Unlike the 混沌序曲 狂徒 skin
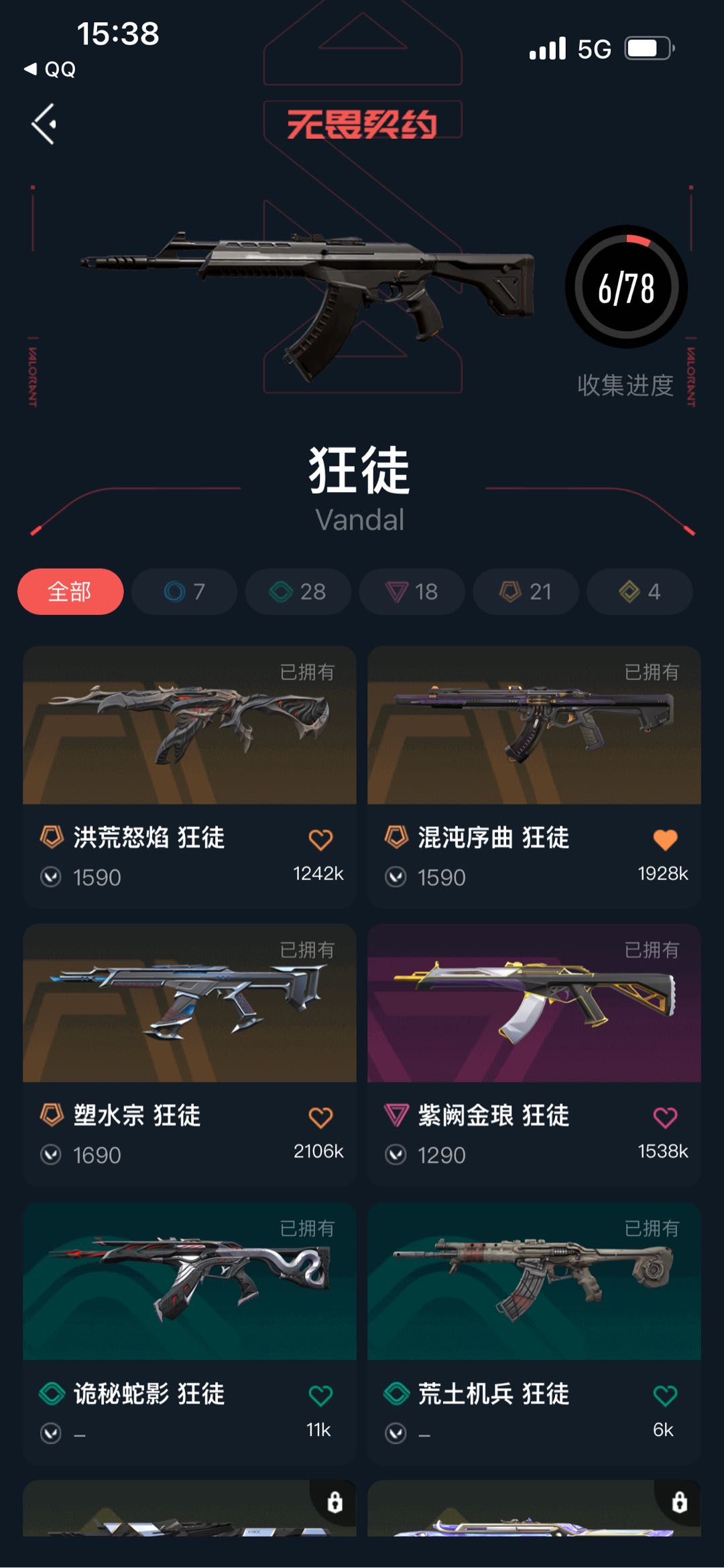 coord(665,839)
